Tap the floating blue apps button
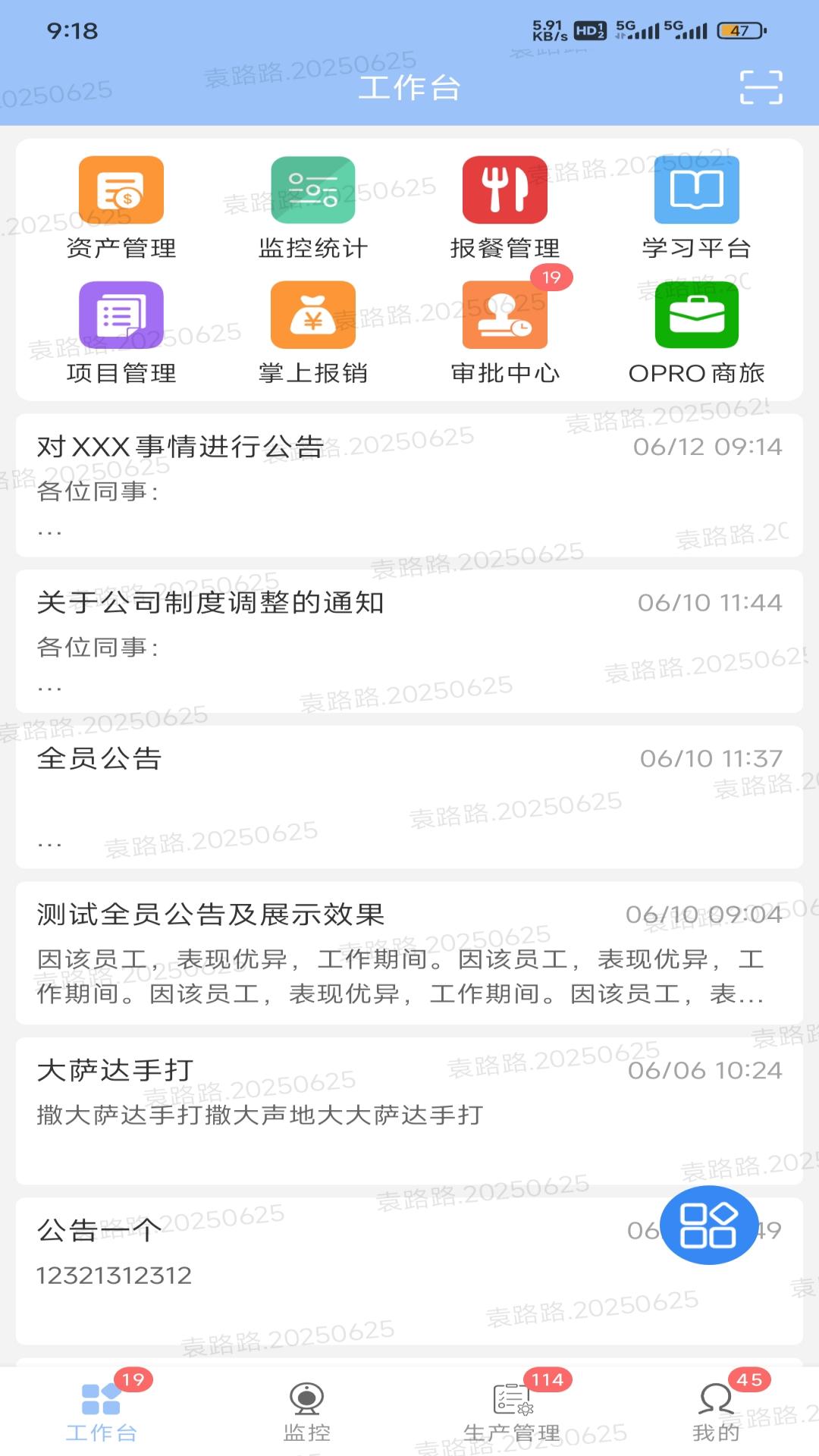The height and width of the screenshot is (1456, 819). [x=710, y=1225]
